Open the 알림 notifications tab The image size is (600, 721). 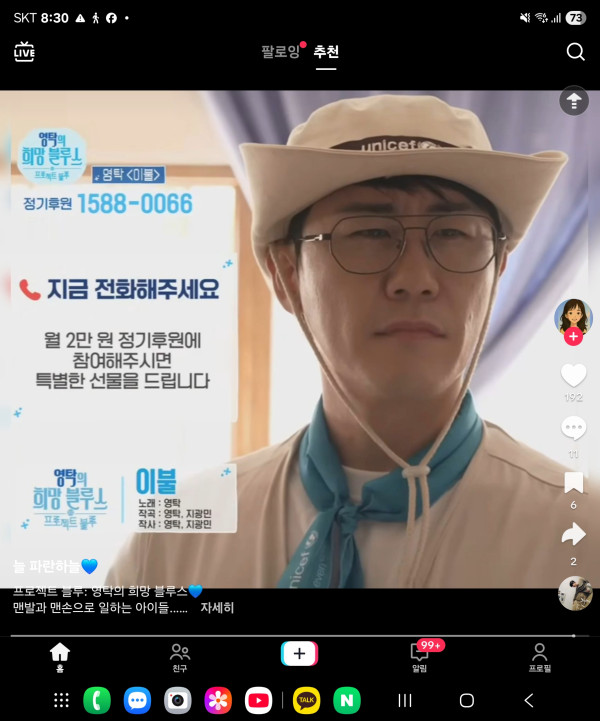pyautogui.click(x=420, y=656)
